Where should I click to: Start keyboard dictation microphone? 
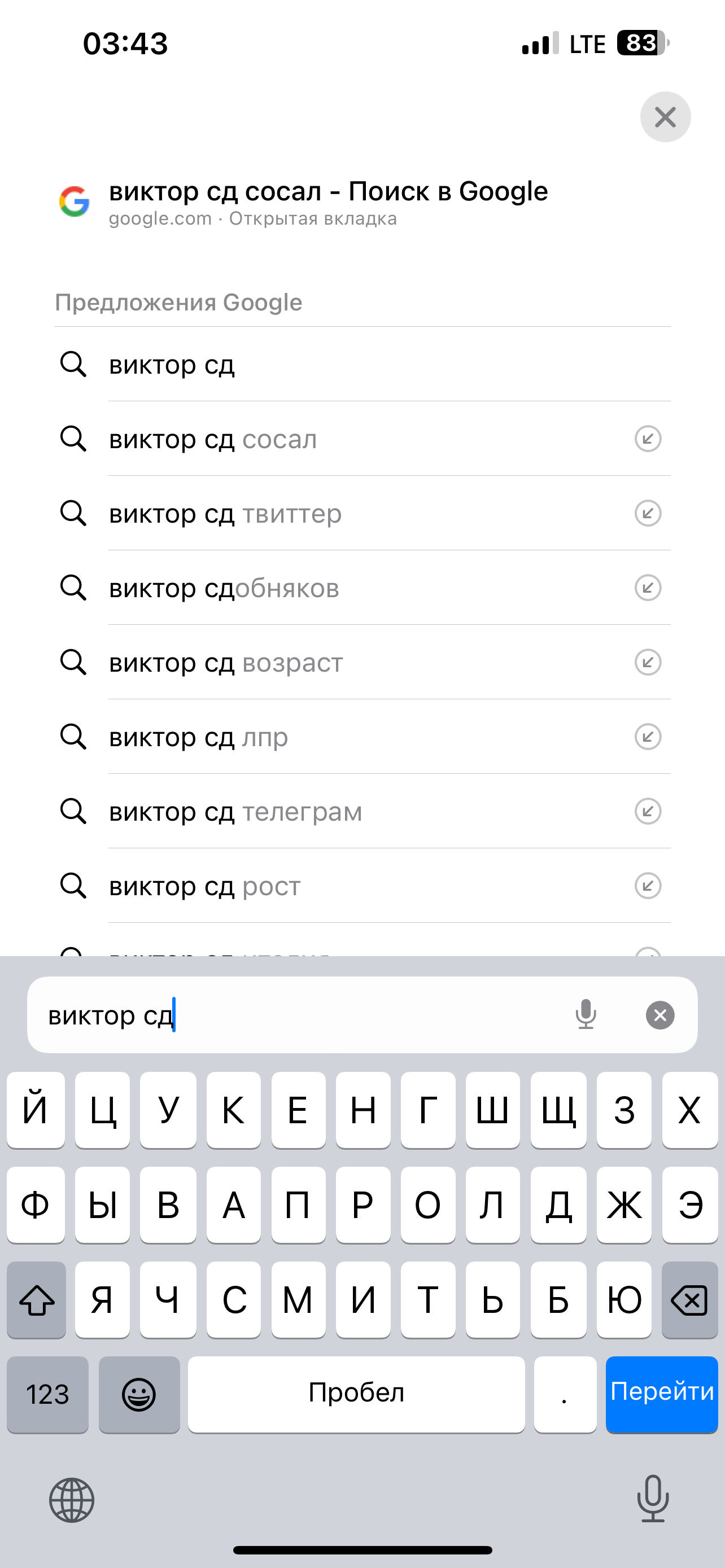click(x=653, y=1499)
